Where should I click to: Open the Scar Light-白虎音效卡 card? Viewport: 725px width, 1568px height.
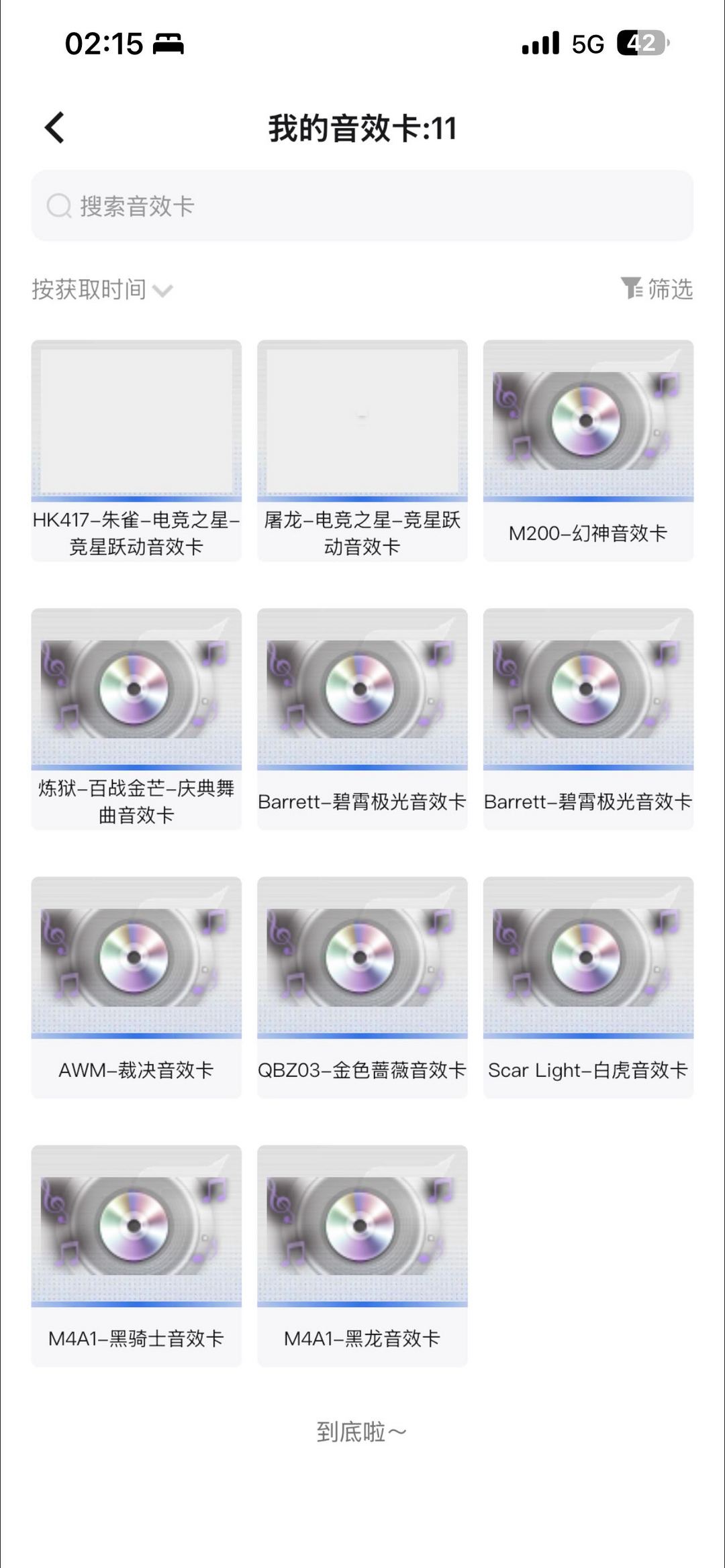tap(588, 987)
